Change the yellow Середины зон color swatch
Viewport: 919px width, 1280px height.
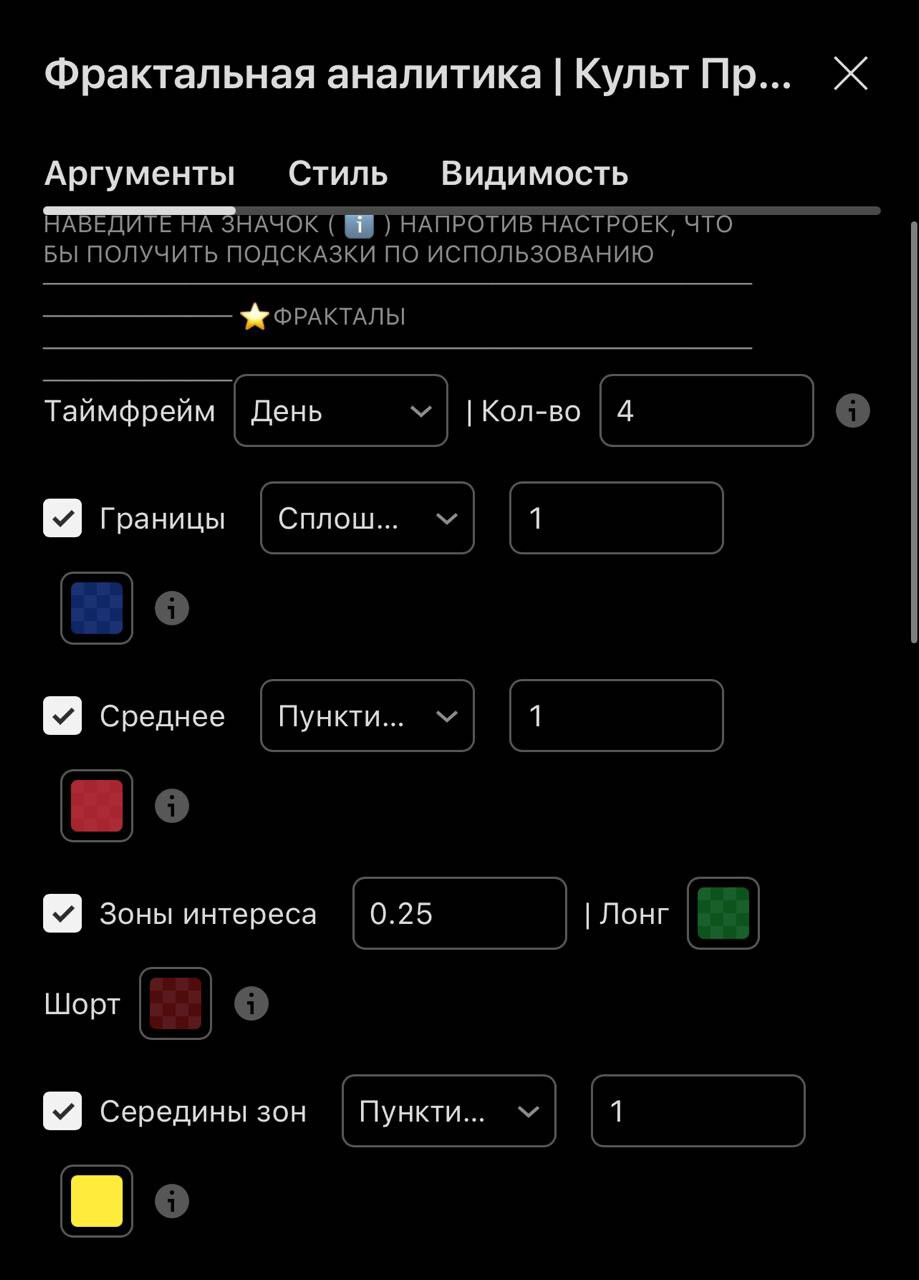pos(97,1201)
